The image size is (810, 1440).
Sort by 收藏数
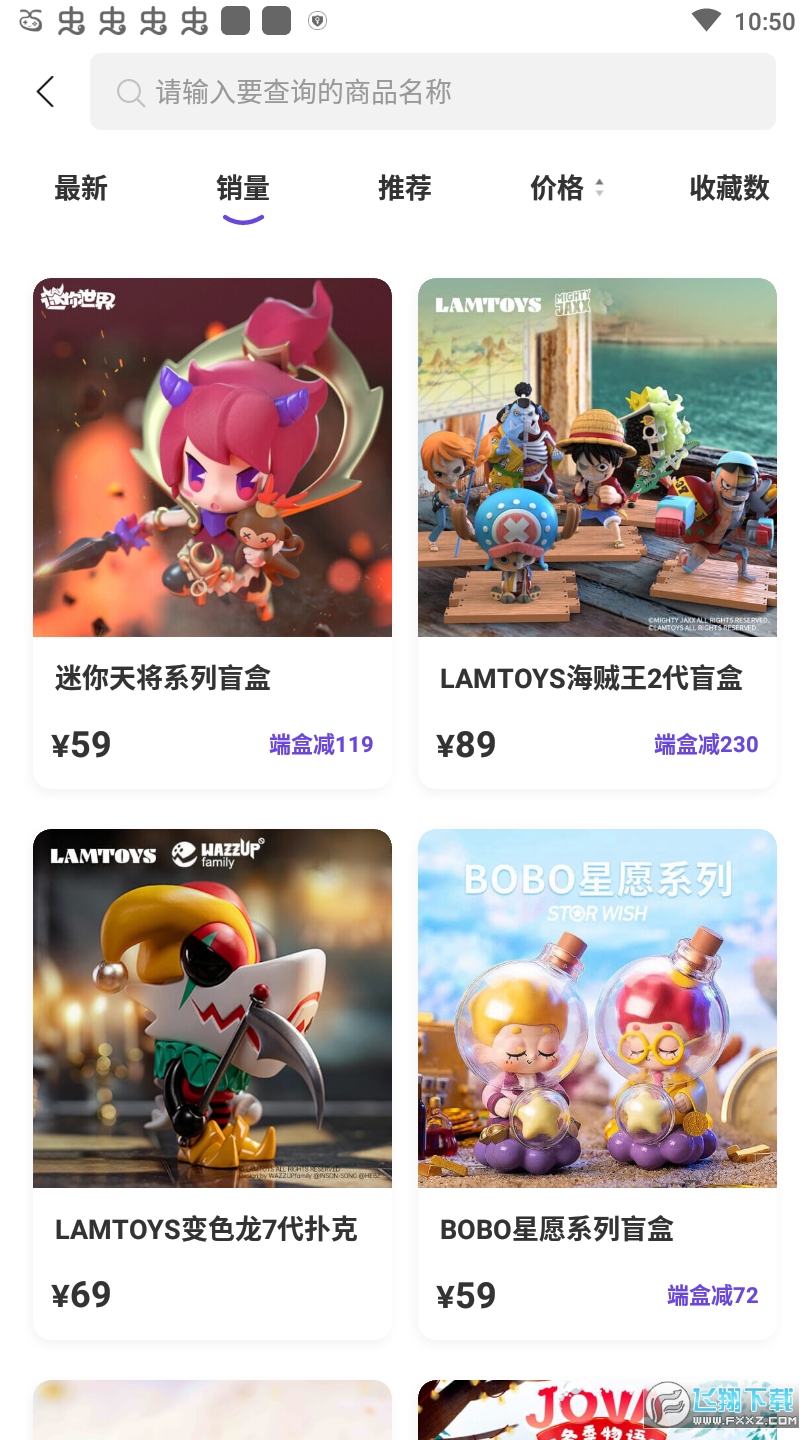[x=729, y=188]
